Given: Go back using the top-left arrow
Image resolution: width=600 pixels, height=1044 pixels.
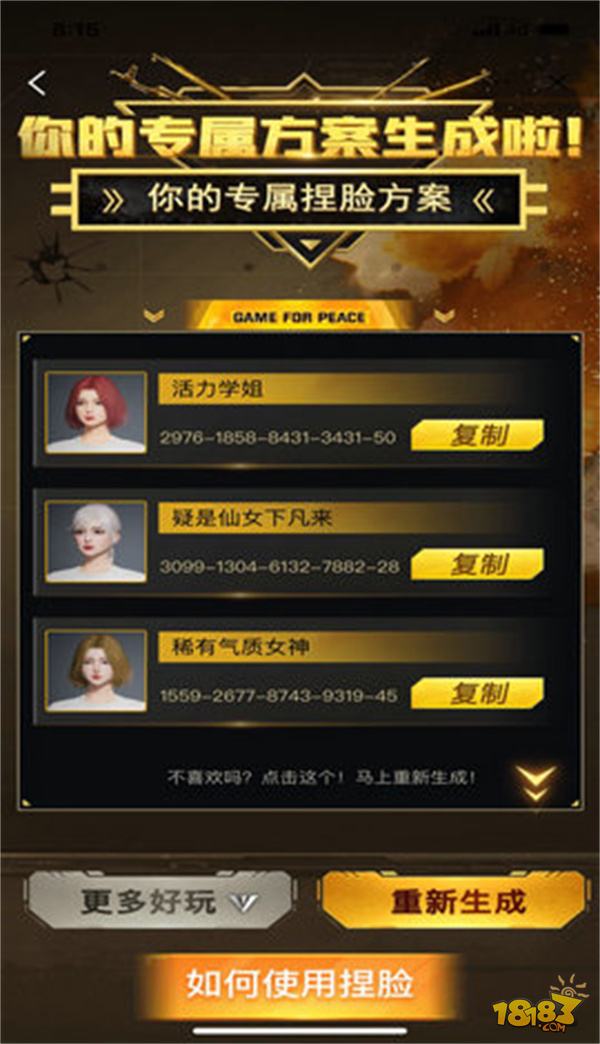Looking at the screenshot, I should [38, 84].
